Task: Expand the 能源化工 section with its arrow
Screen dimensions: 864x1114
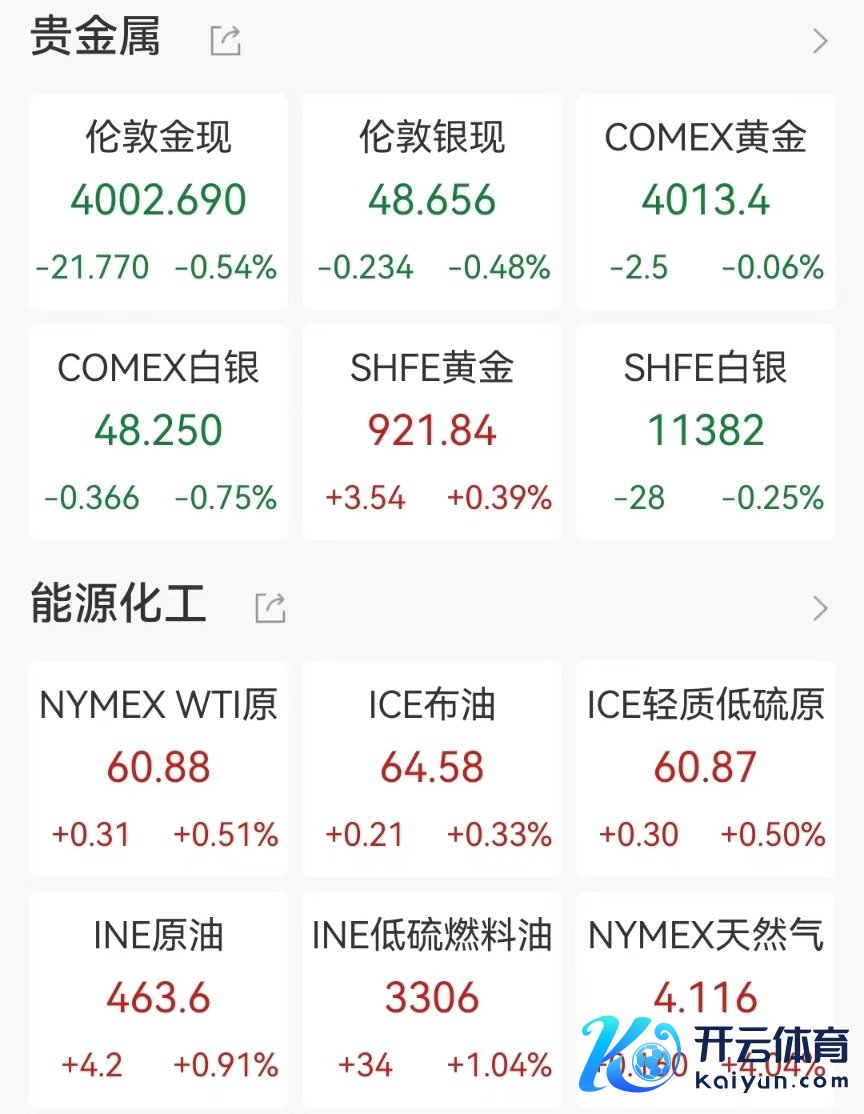Action: (820, 608)
